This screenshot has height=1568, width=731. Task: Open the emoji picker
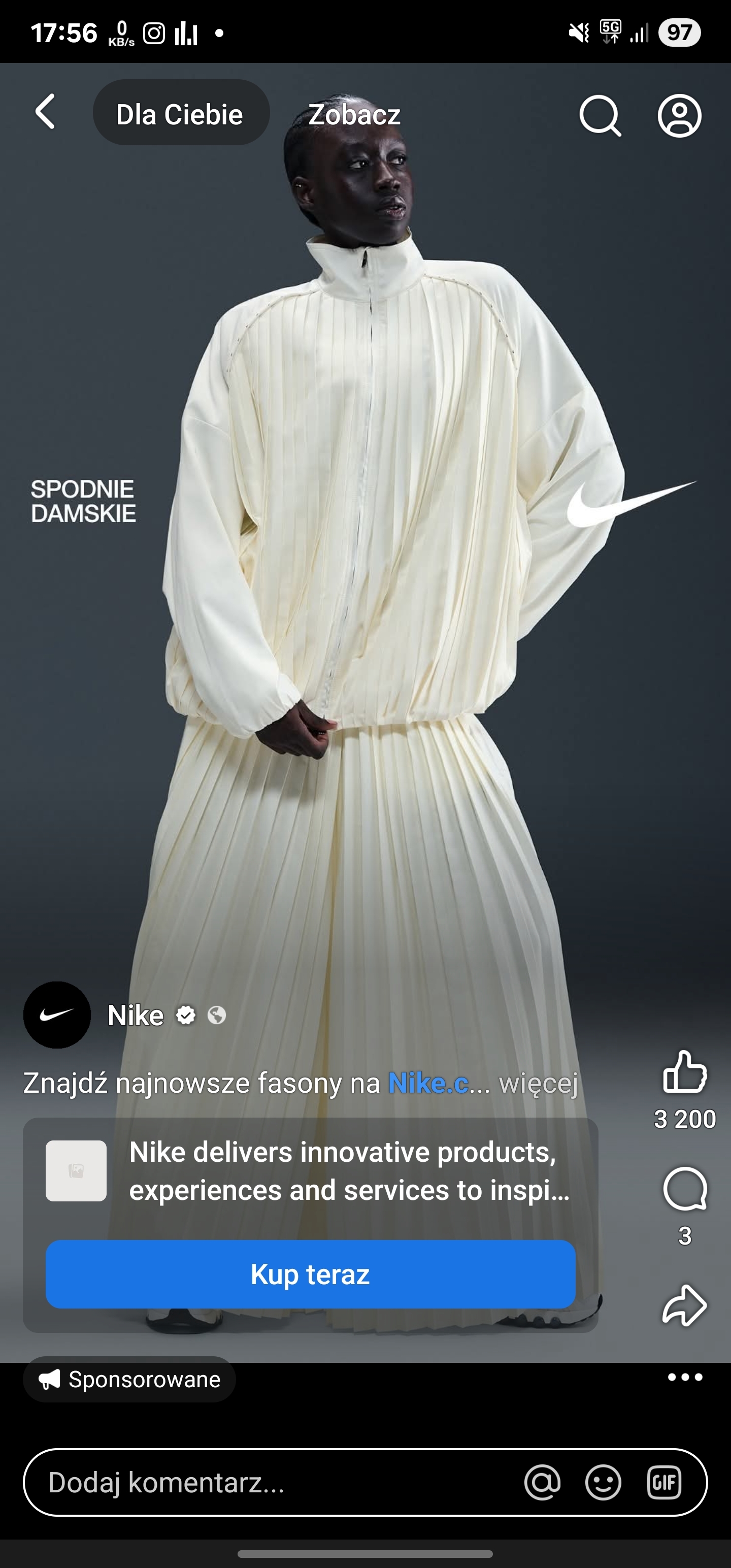603,1482
